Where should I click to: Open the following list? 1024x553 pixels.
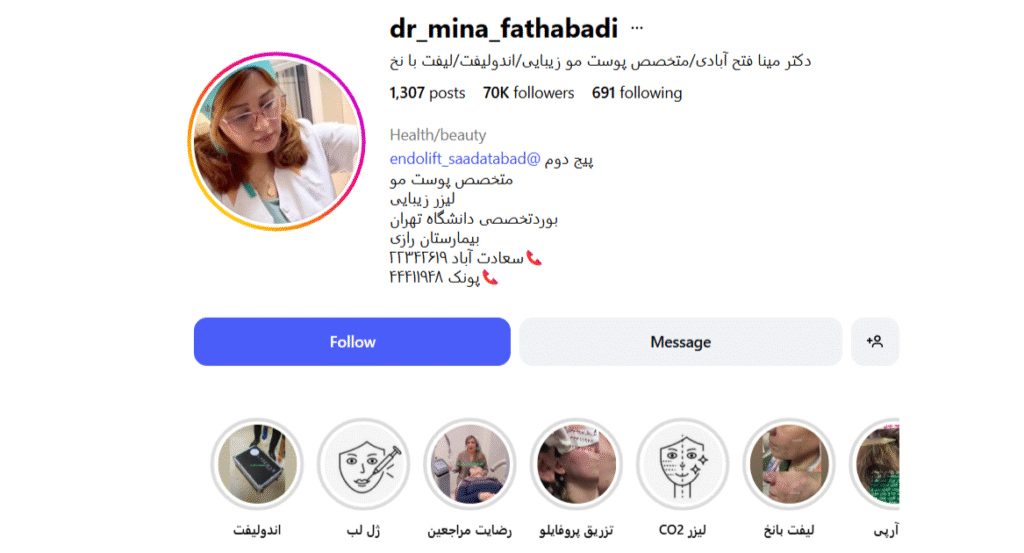pyautogui.click(x=636, y=93)
